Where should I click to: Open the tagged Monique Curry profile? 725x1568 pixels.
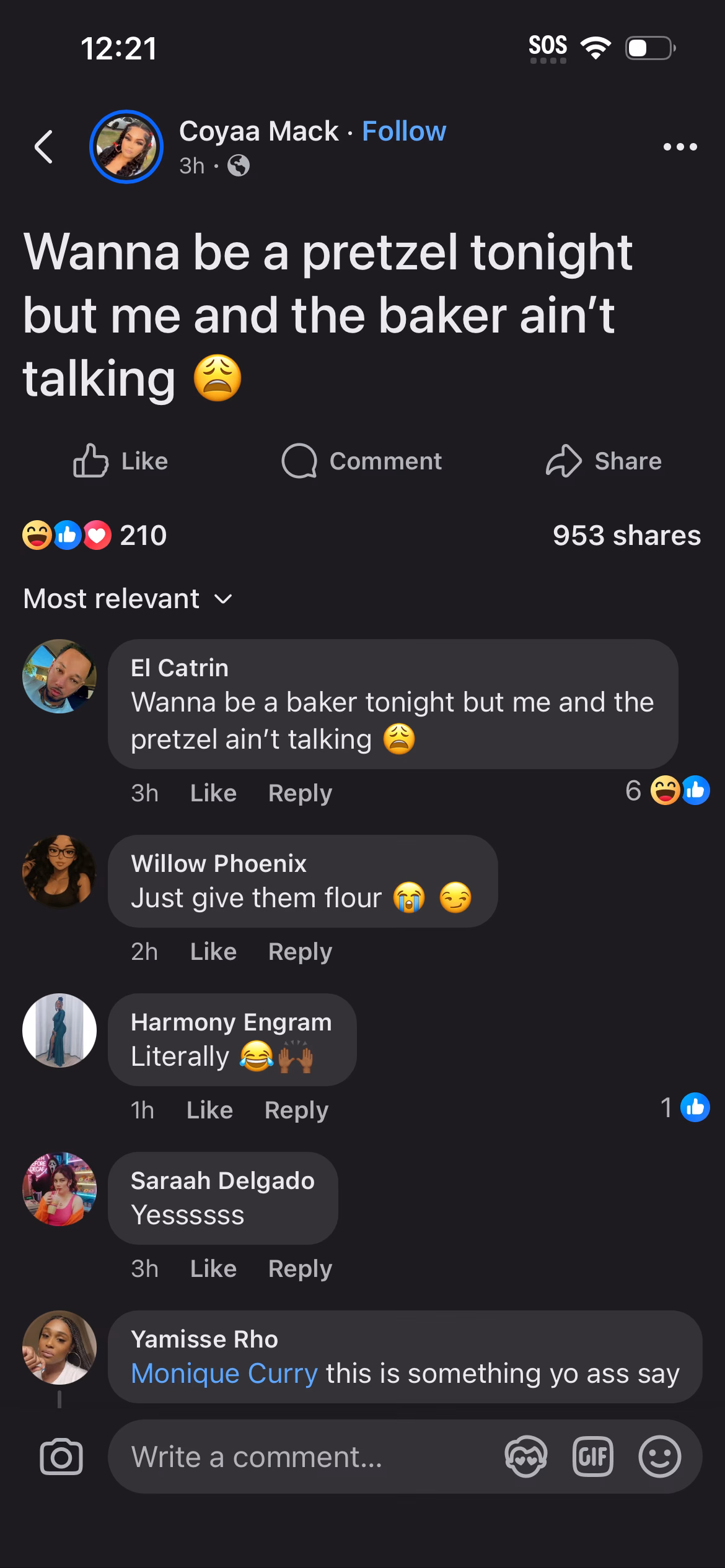click(x=224, y=1374)
